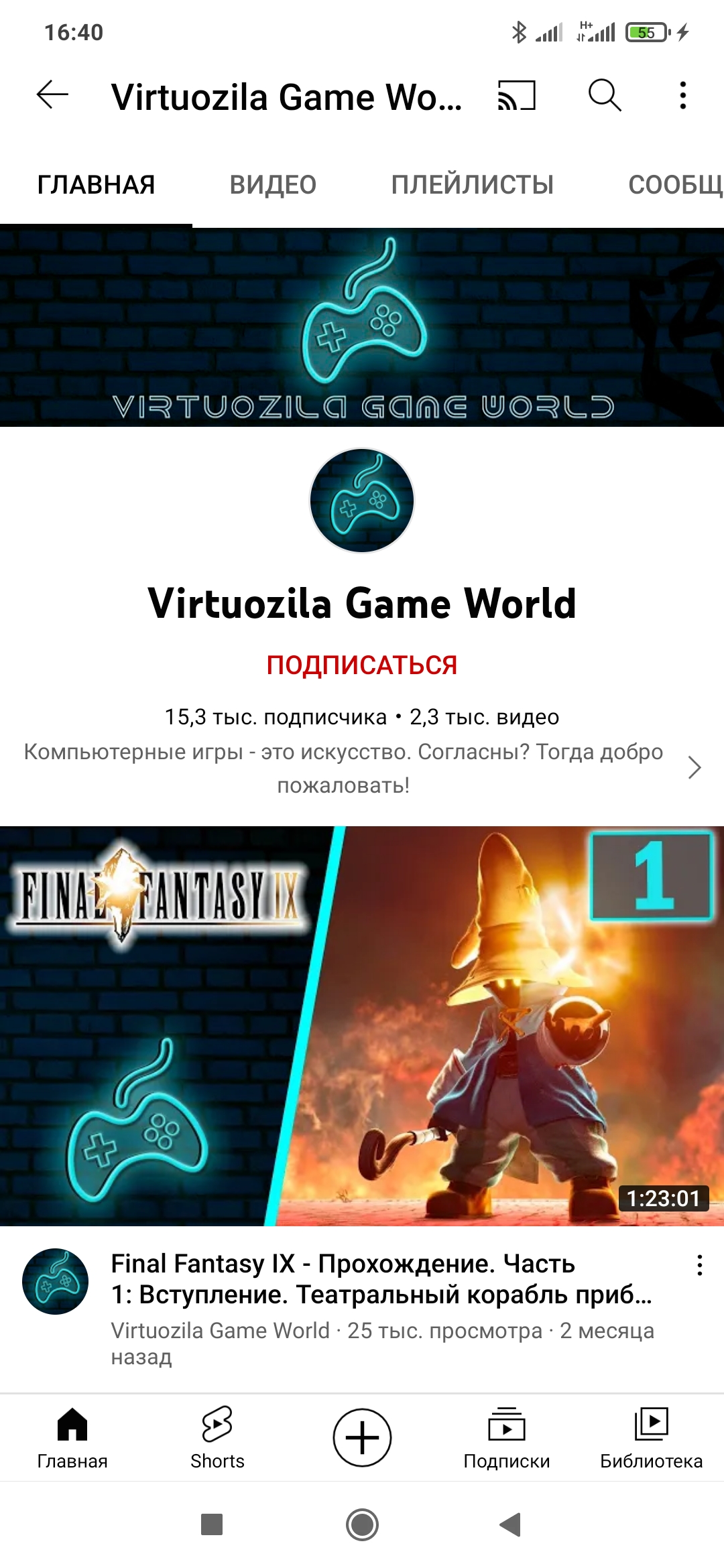Select the ГЛАВНАЯ channel tab
Screen dimensions: 724x1568
96,185
